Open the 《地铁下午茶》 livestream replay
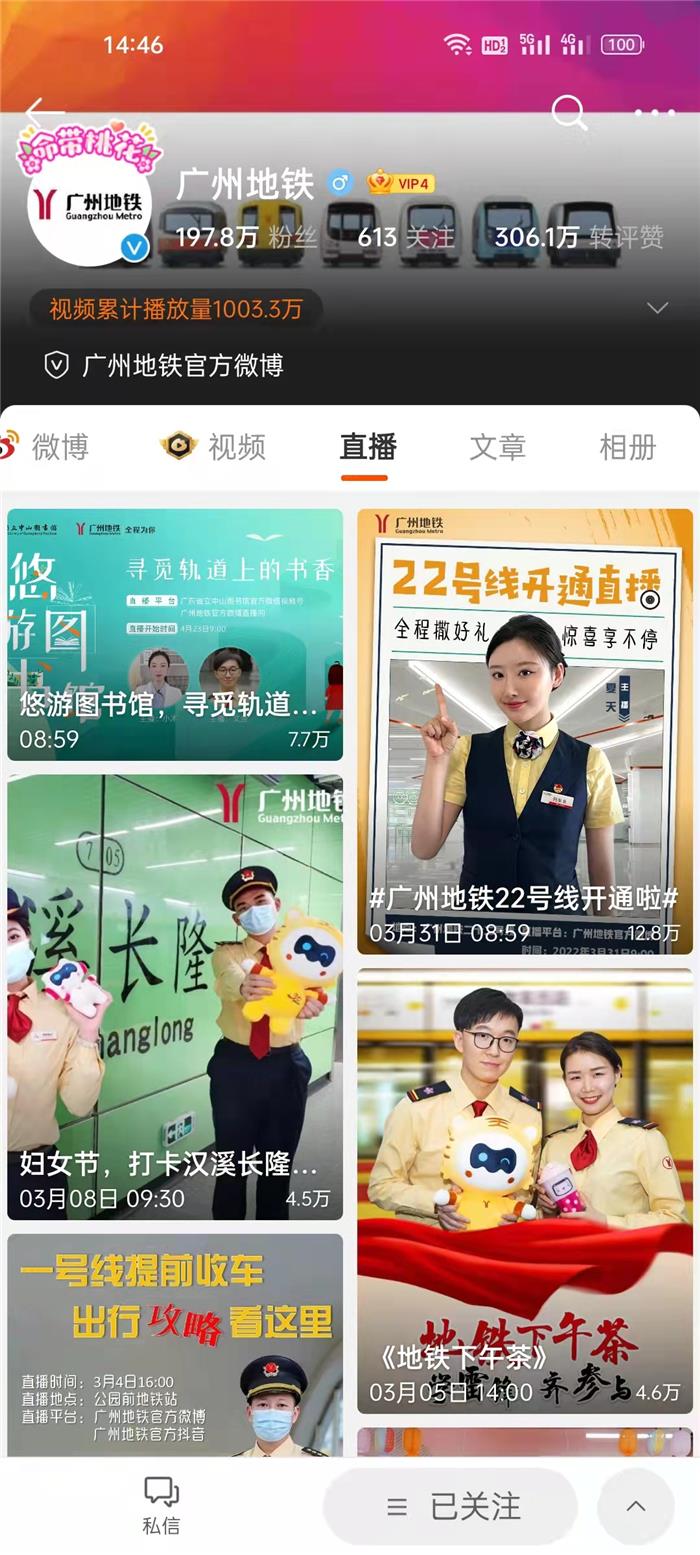 pyautogui.click(x=525, y=1190)
